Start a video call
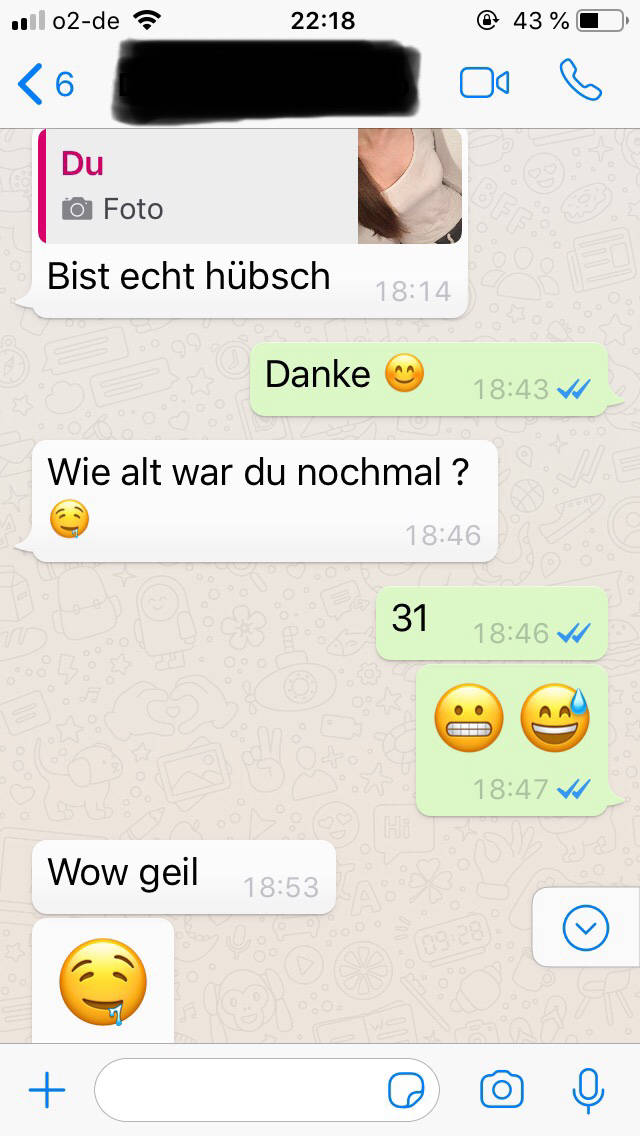This screenshot has width=640, height=1136. click(484, 83)
